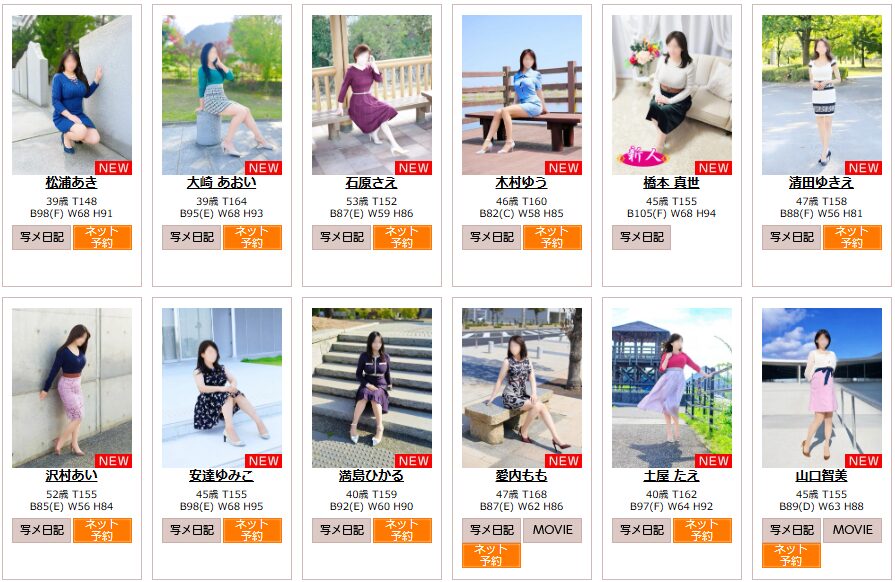The image size is (895, 582).
Task: Play MOVIE for 愛内もも
Action: [552, 530]
